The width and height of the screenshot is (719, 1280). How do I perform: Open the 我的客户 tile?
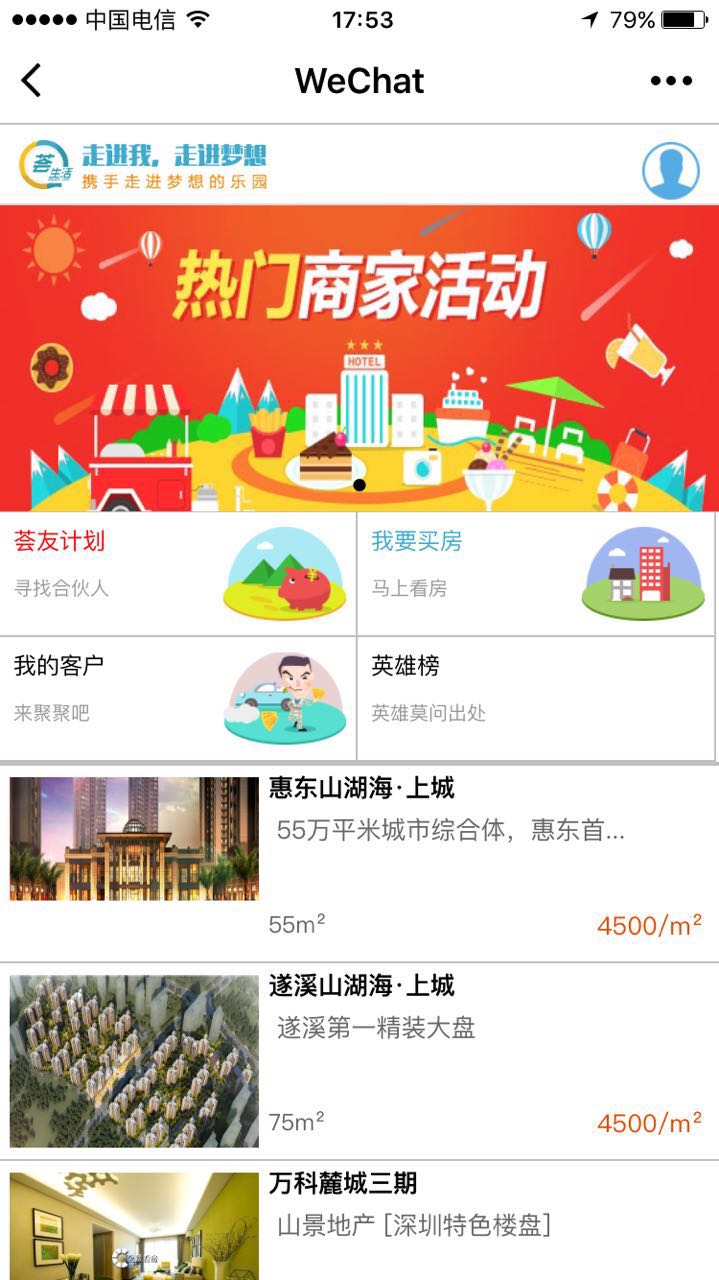(178, 698)
